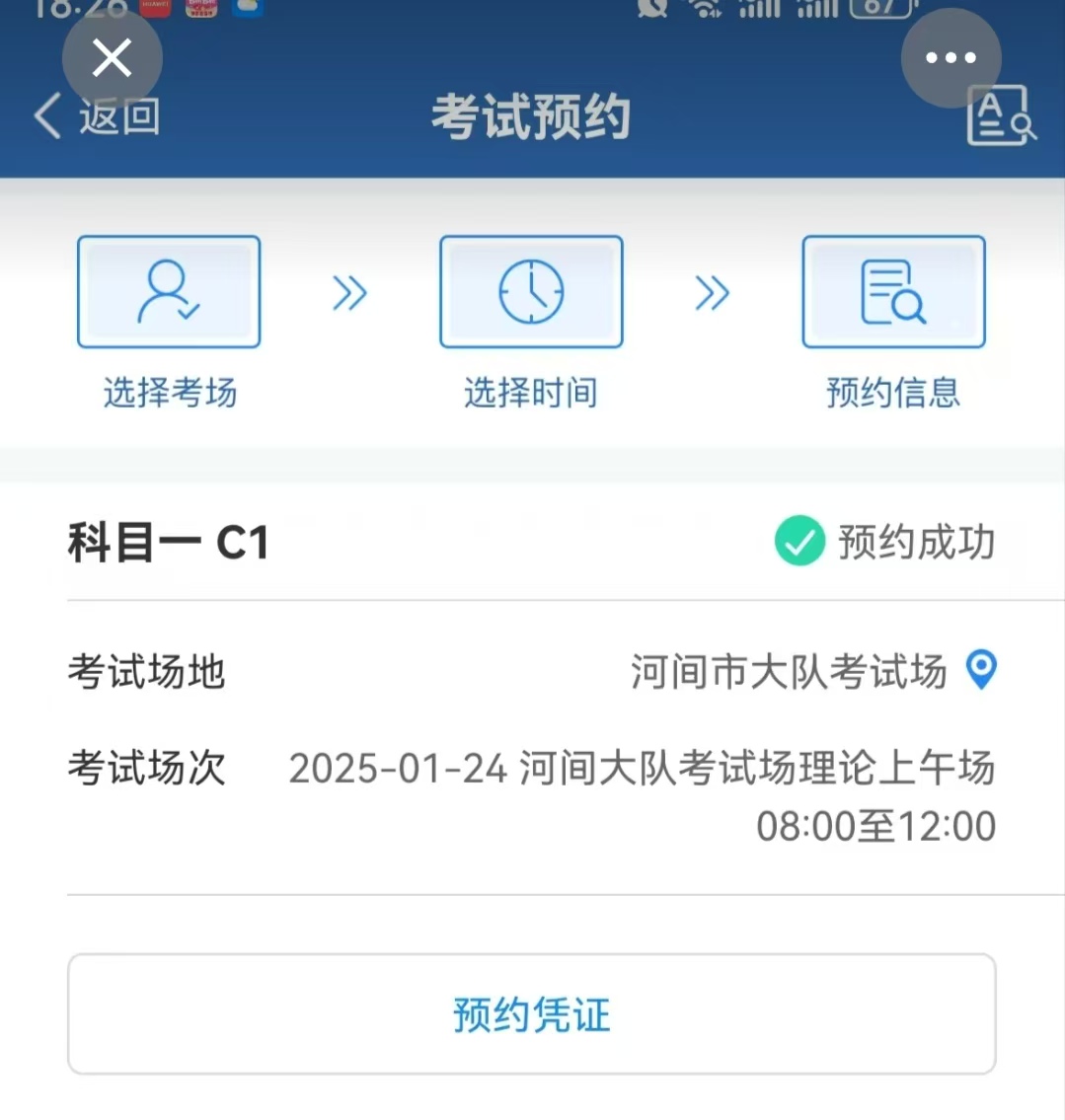Image resolution: width=1065 pixels, height=1120 pixels.
Task: Close the mini-program with the X button
Action: point(112,58)
